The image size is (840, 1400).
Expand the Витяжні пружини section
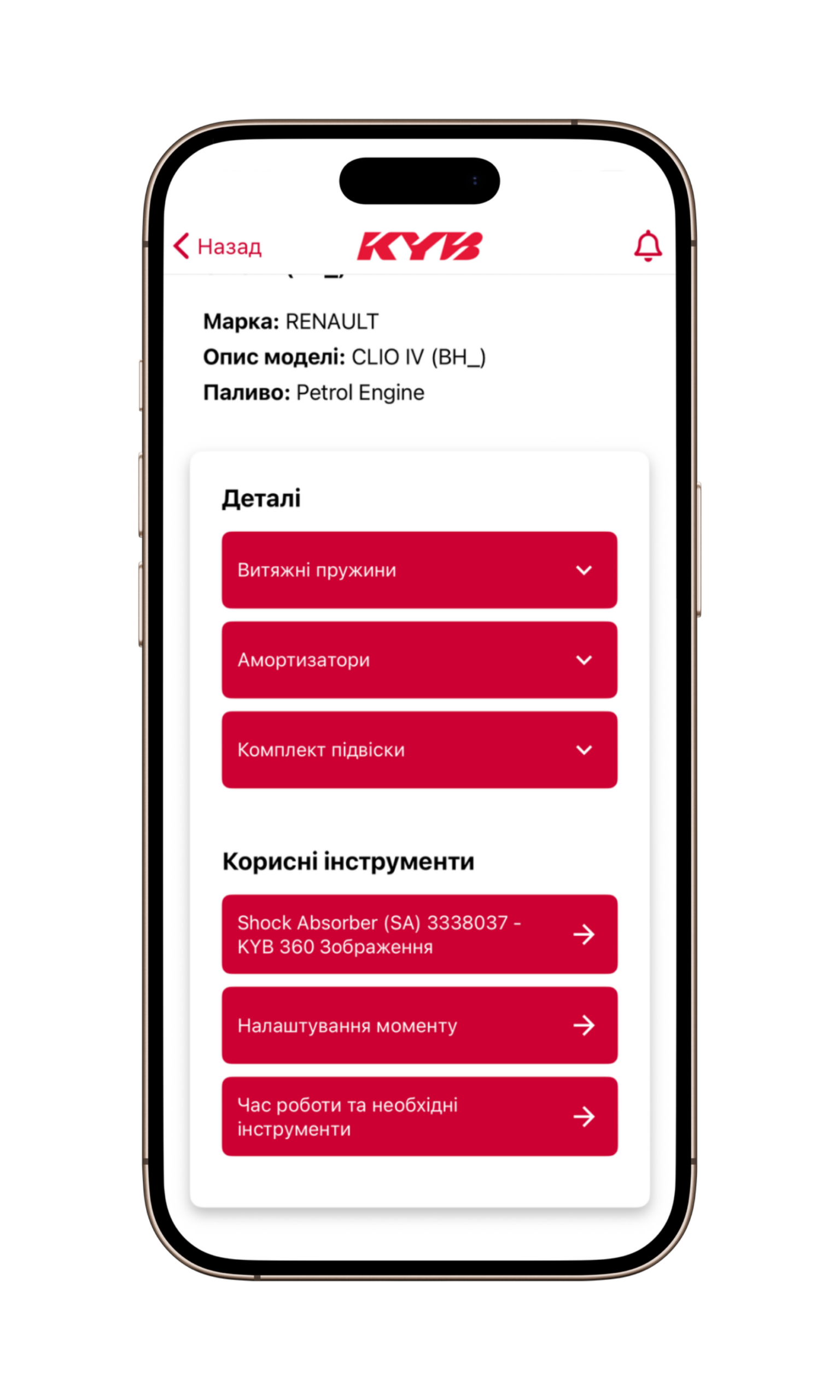click(x=419, y=570)
